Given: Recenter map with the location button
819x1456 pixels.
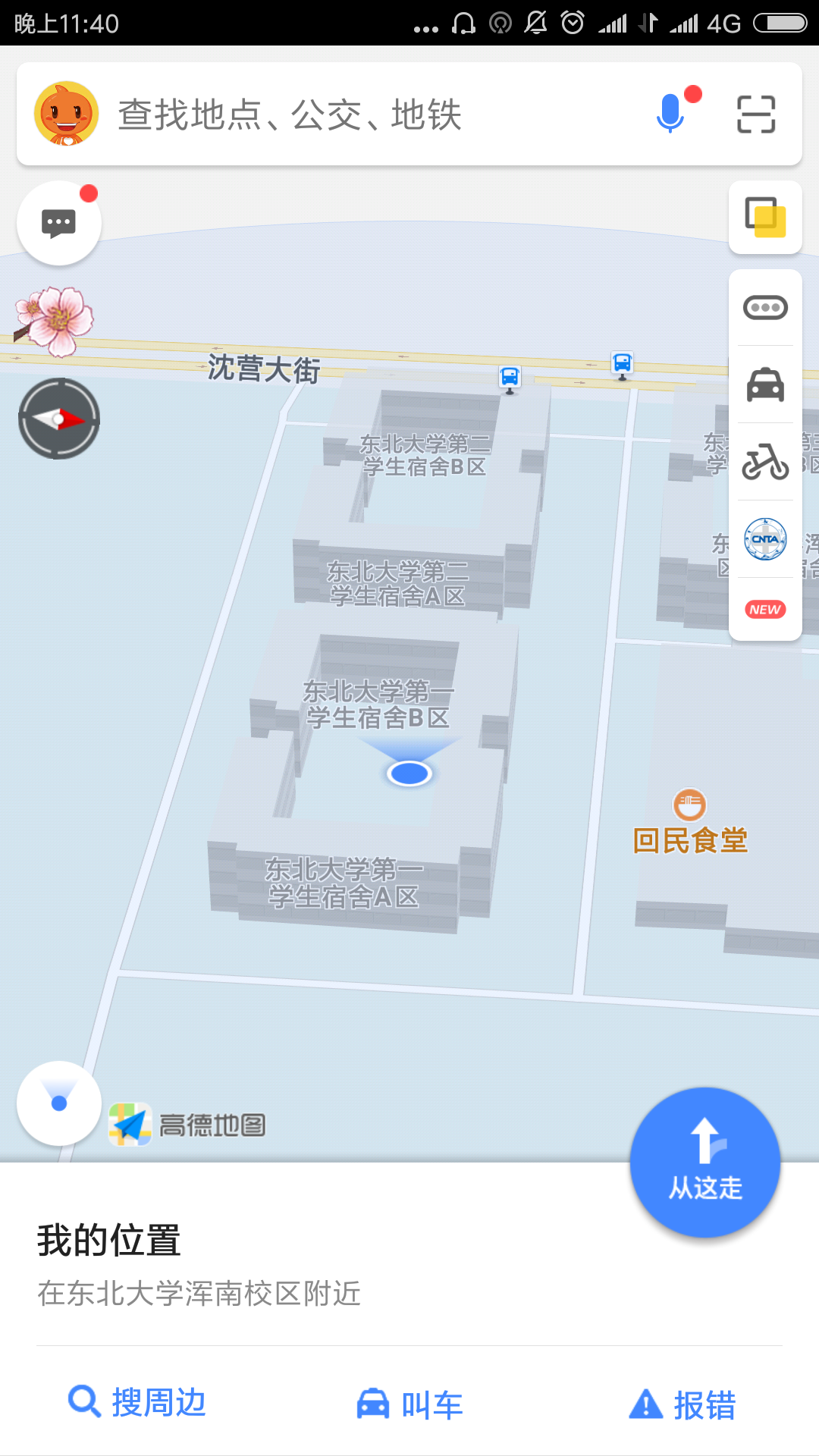Looking at the screenshot, I should coord(59,1103).
